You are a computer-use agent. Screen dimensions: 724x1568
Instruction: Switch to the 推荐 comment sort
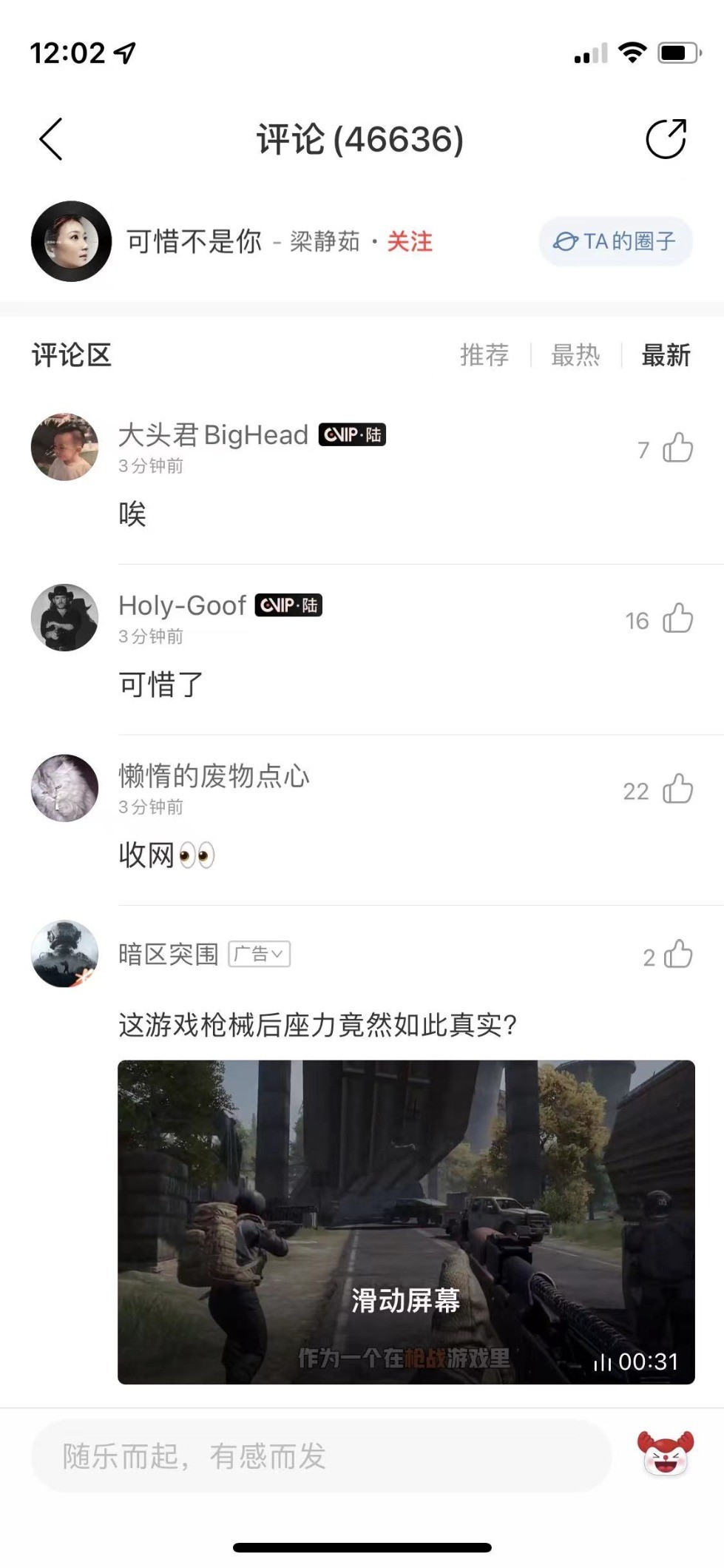click(x=484, y=355)
